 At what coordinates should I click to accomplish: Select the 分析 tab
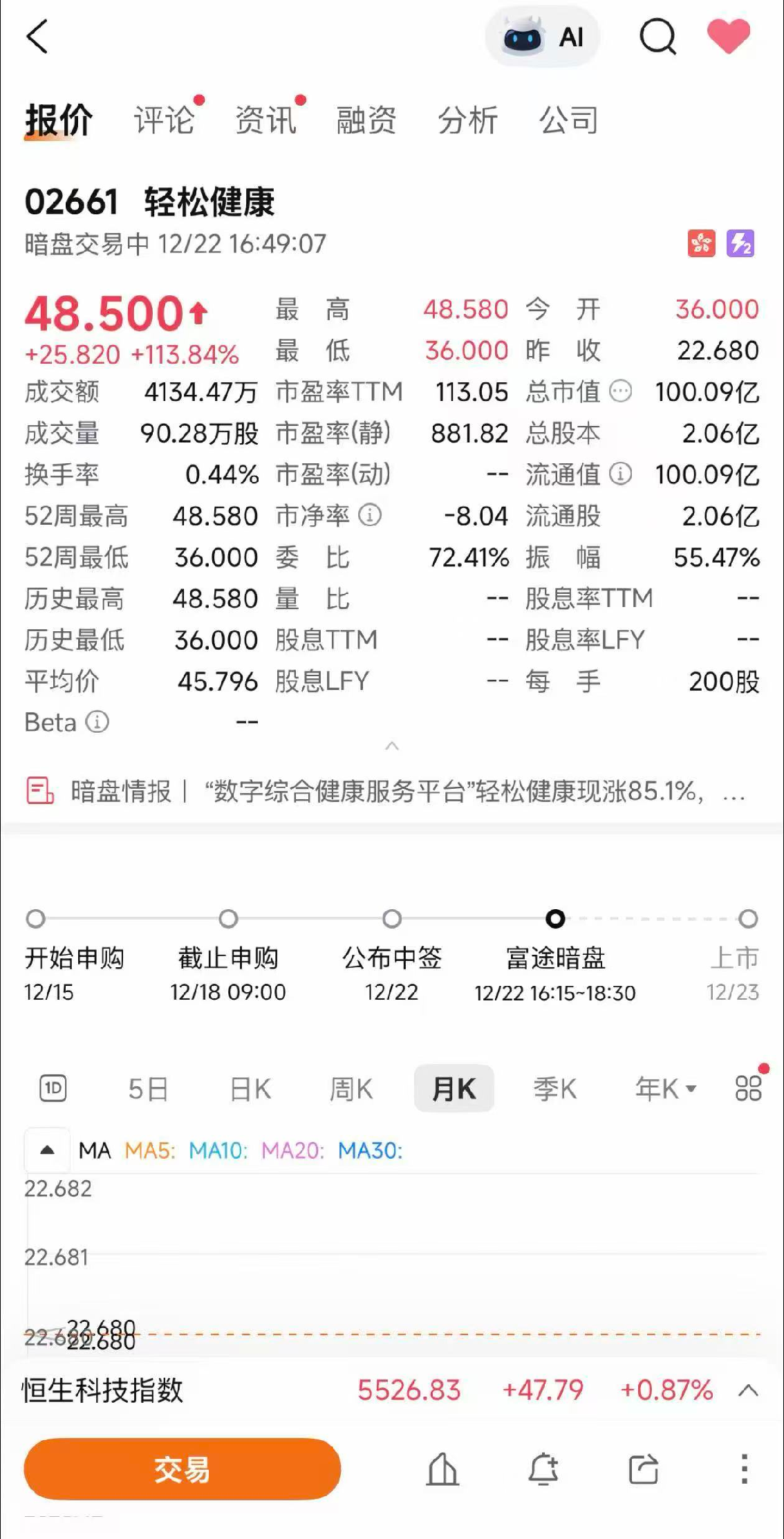468,120
